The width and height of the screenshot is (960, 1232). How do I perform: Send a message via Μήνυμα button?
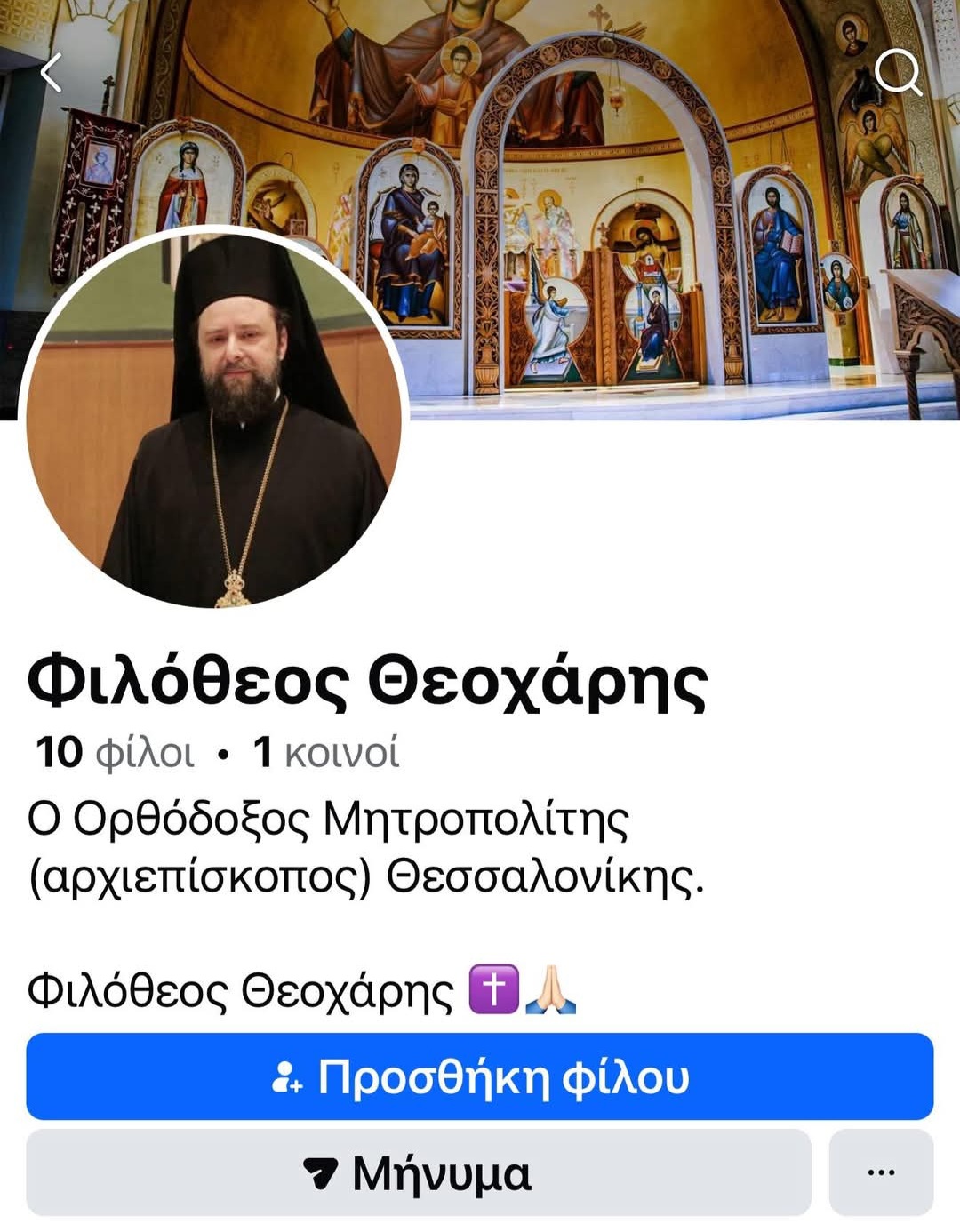point(419,1173)
